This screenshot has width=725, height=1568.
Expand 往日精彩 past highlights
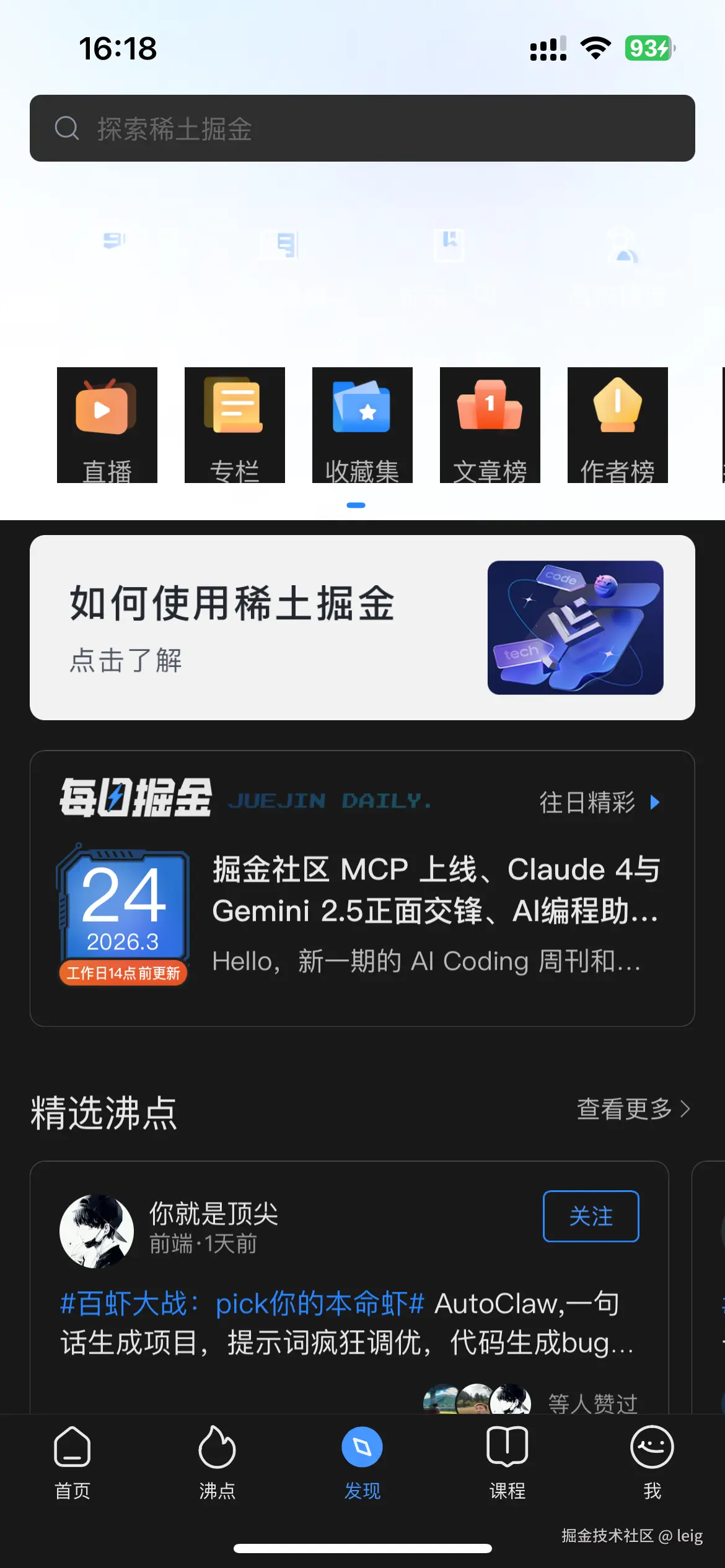click(598, 802)
